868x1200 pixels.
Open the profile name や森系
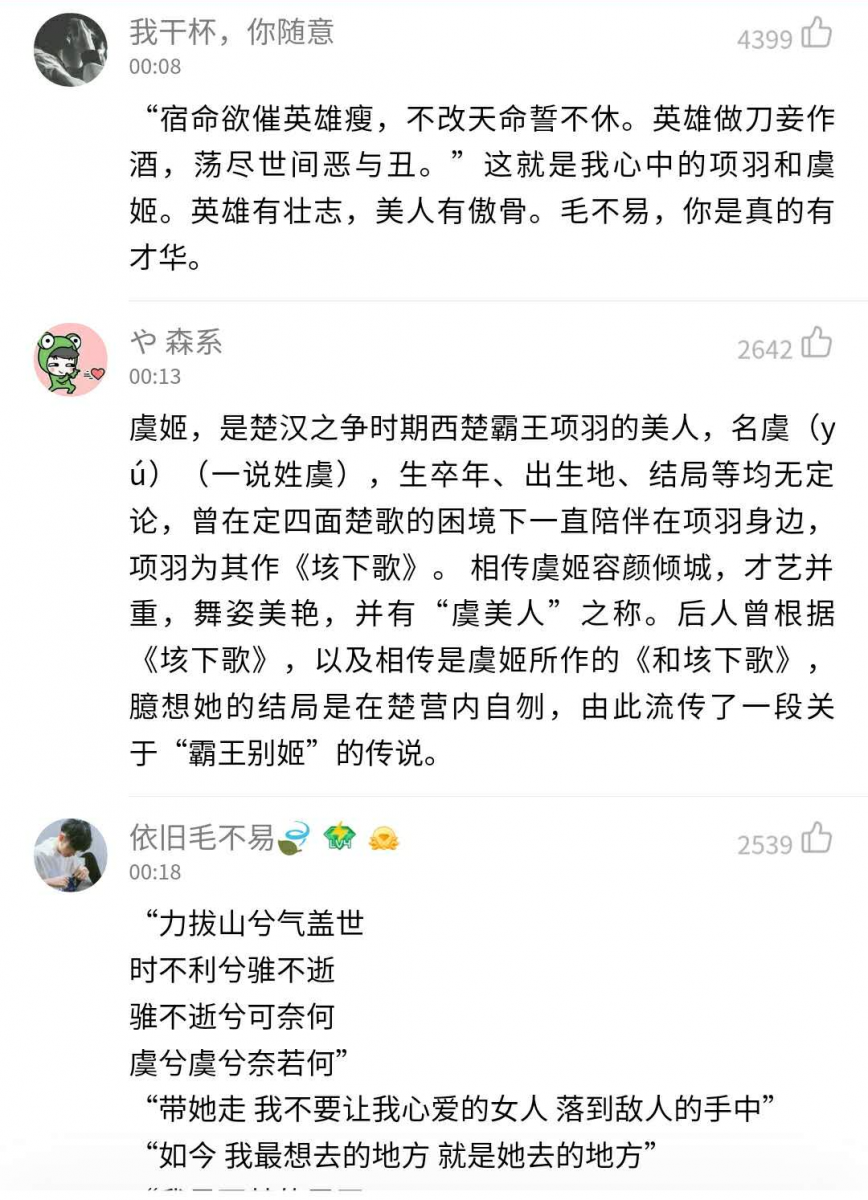click(x=176, y=343)
